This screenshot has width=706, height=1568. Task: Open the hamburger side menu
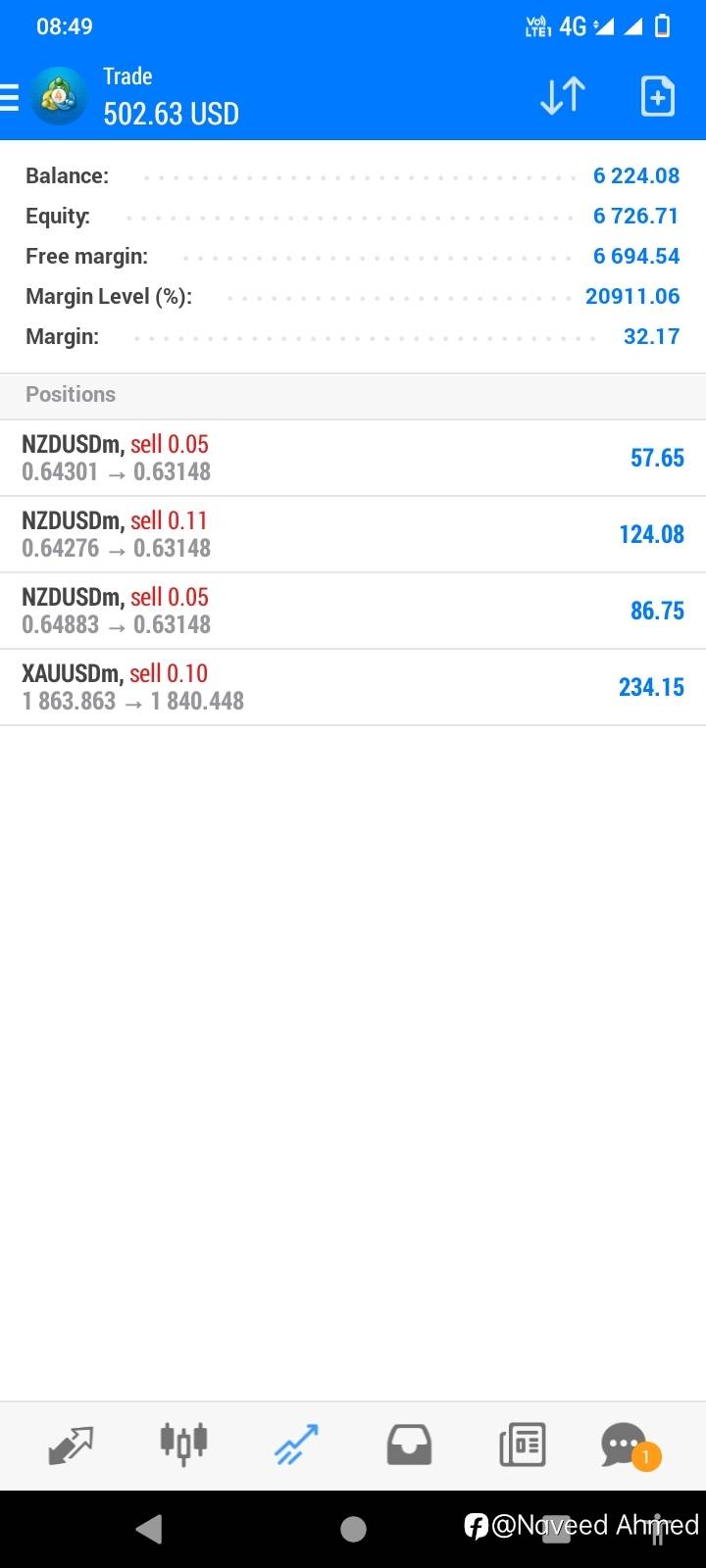coord(9,97)
